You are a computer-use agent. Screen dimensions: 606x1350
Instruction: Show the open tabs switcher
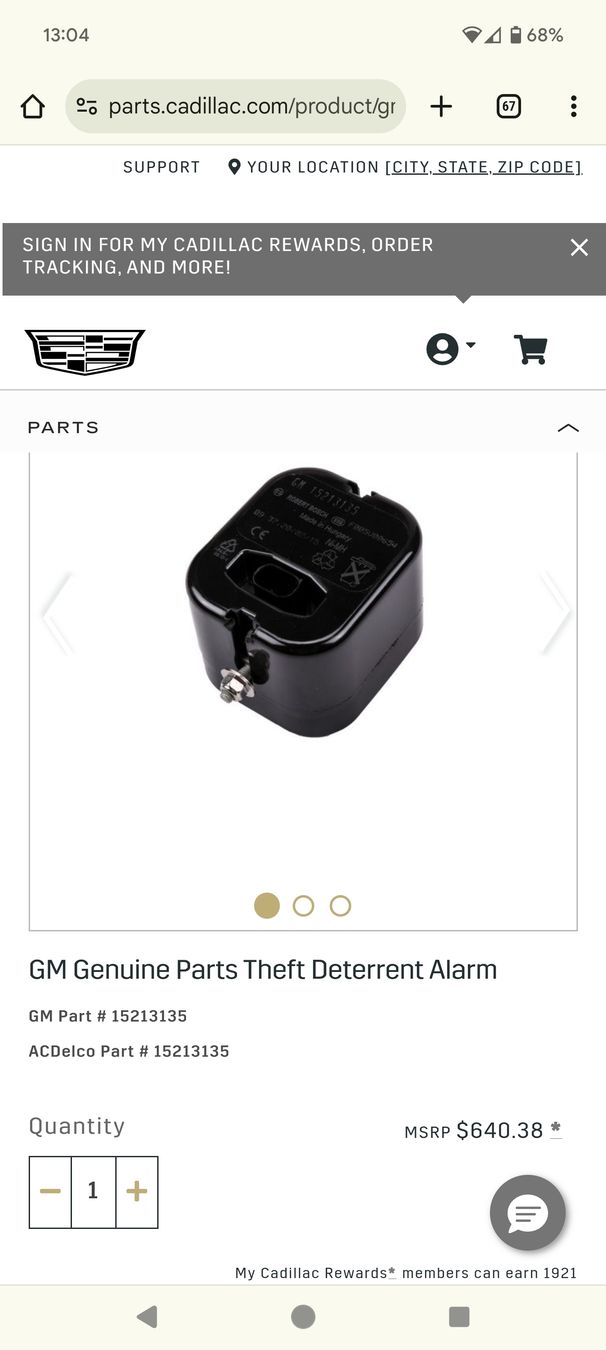coord(508,107)
